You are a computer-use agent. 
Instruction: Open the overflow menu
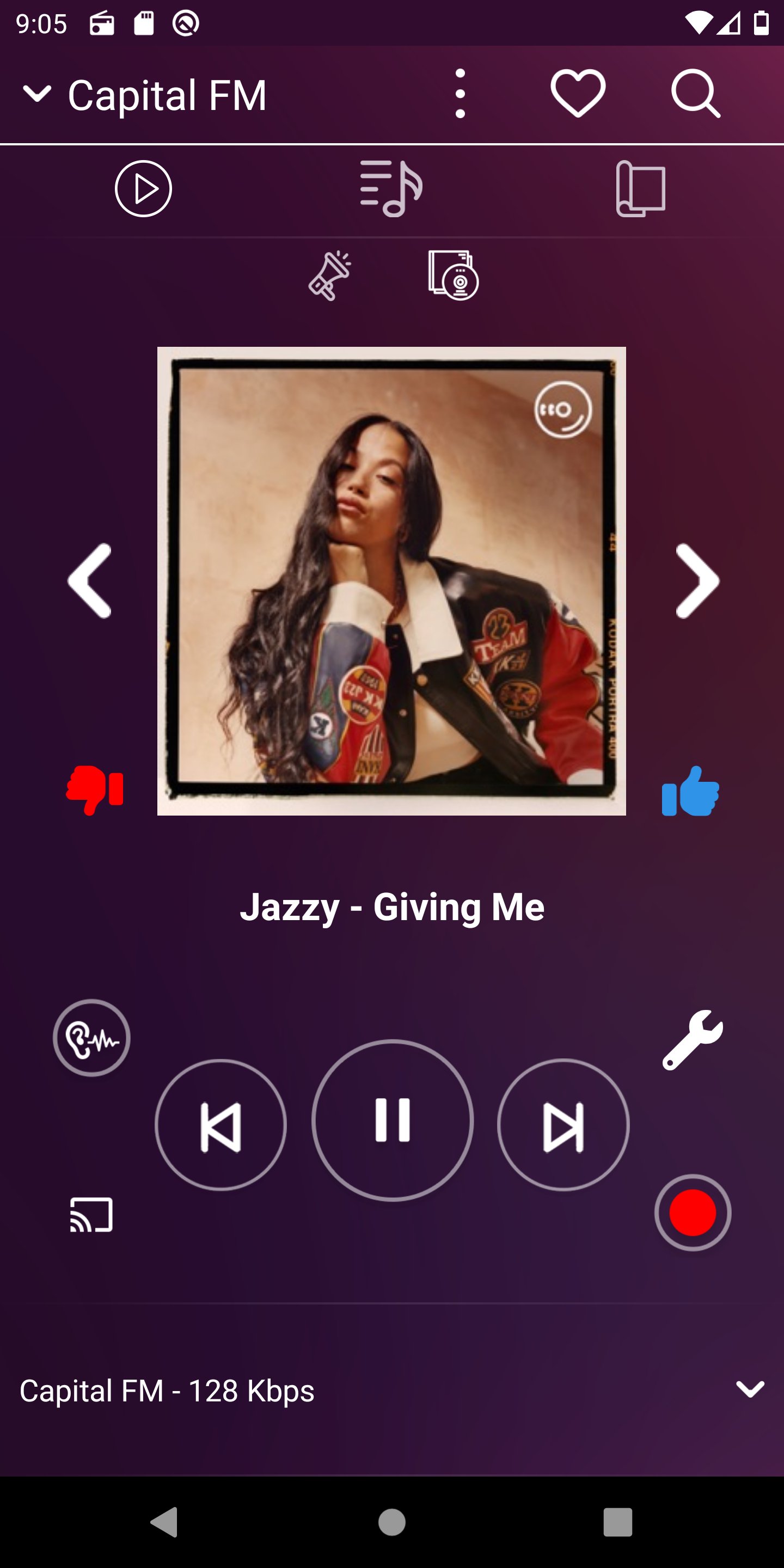click(460, 94)
